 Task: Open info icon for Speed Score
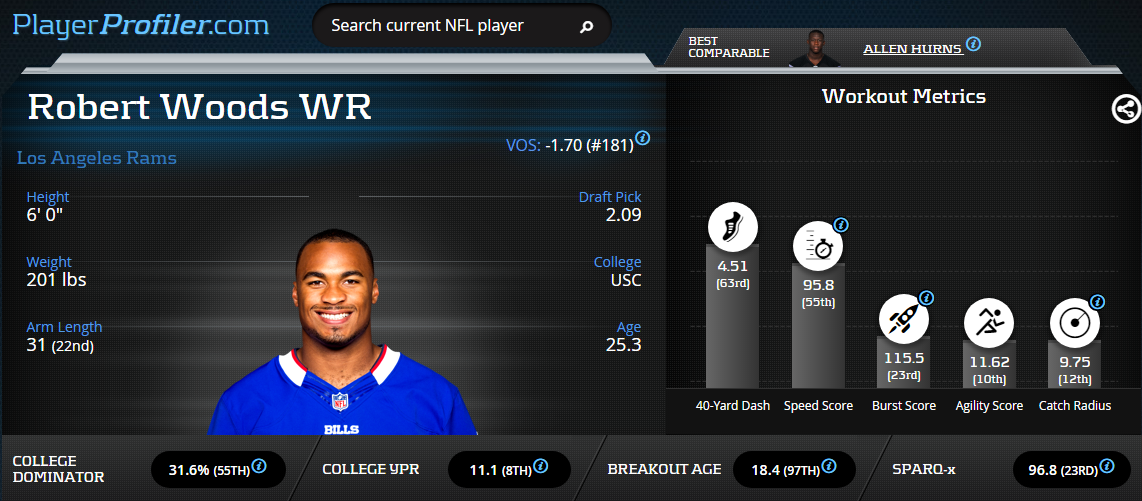point(841,226)
